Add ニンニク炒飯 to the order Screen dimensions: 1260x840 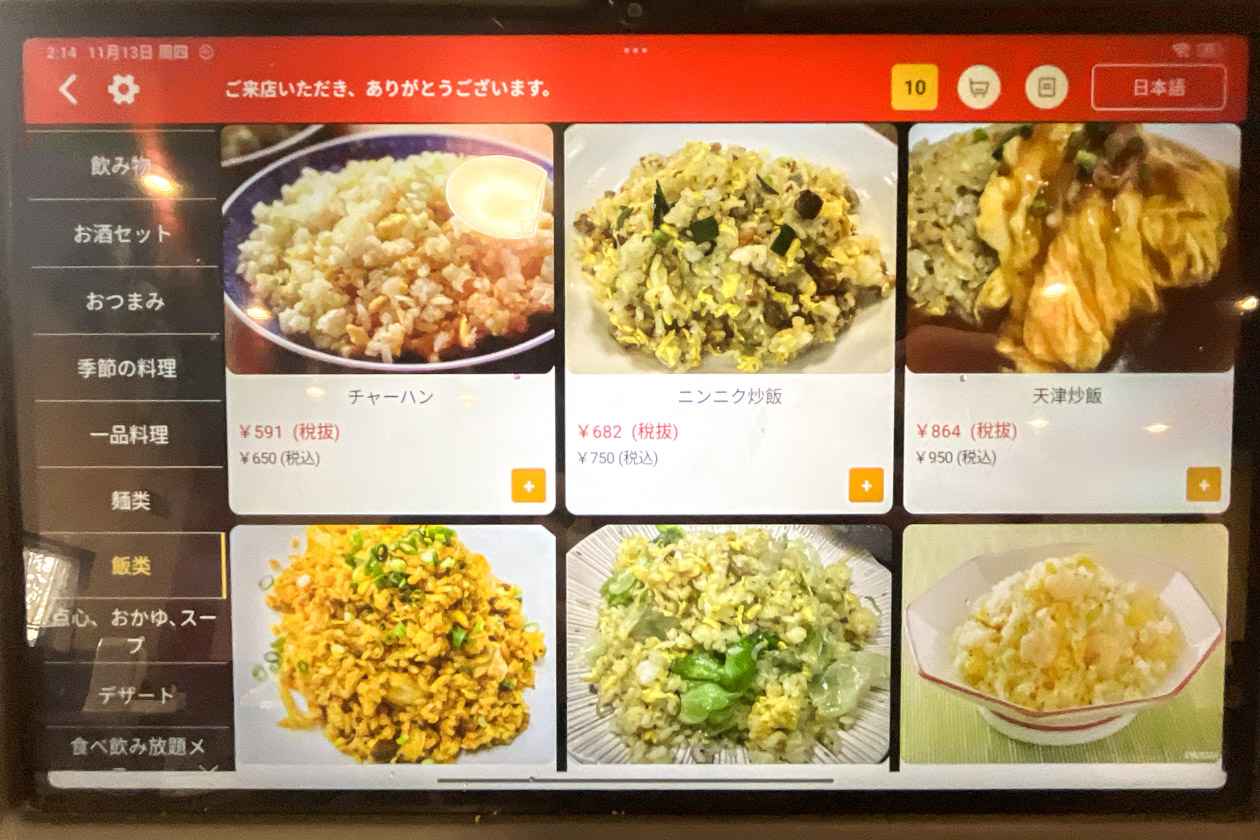(866, 485)
